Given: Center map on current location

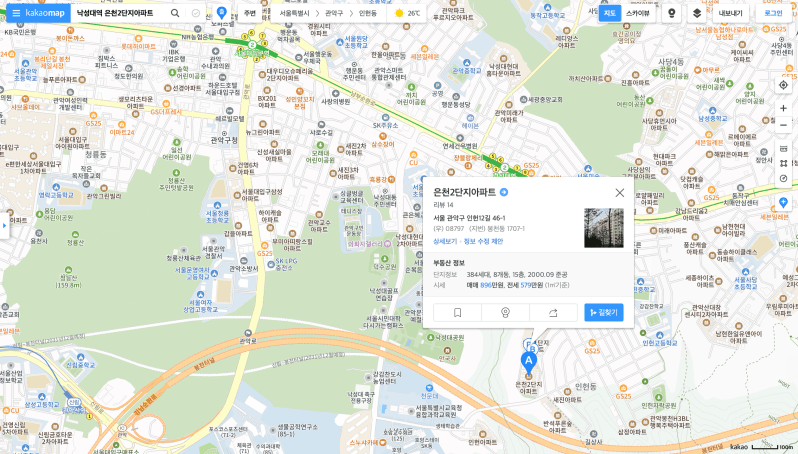Looking at the screenshot, I should point(783,85).
